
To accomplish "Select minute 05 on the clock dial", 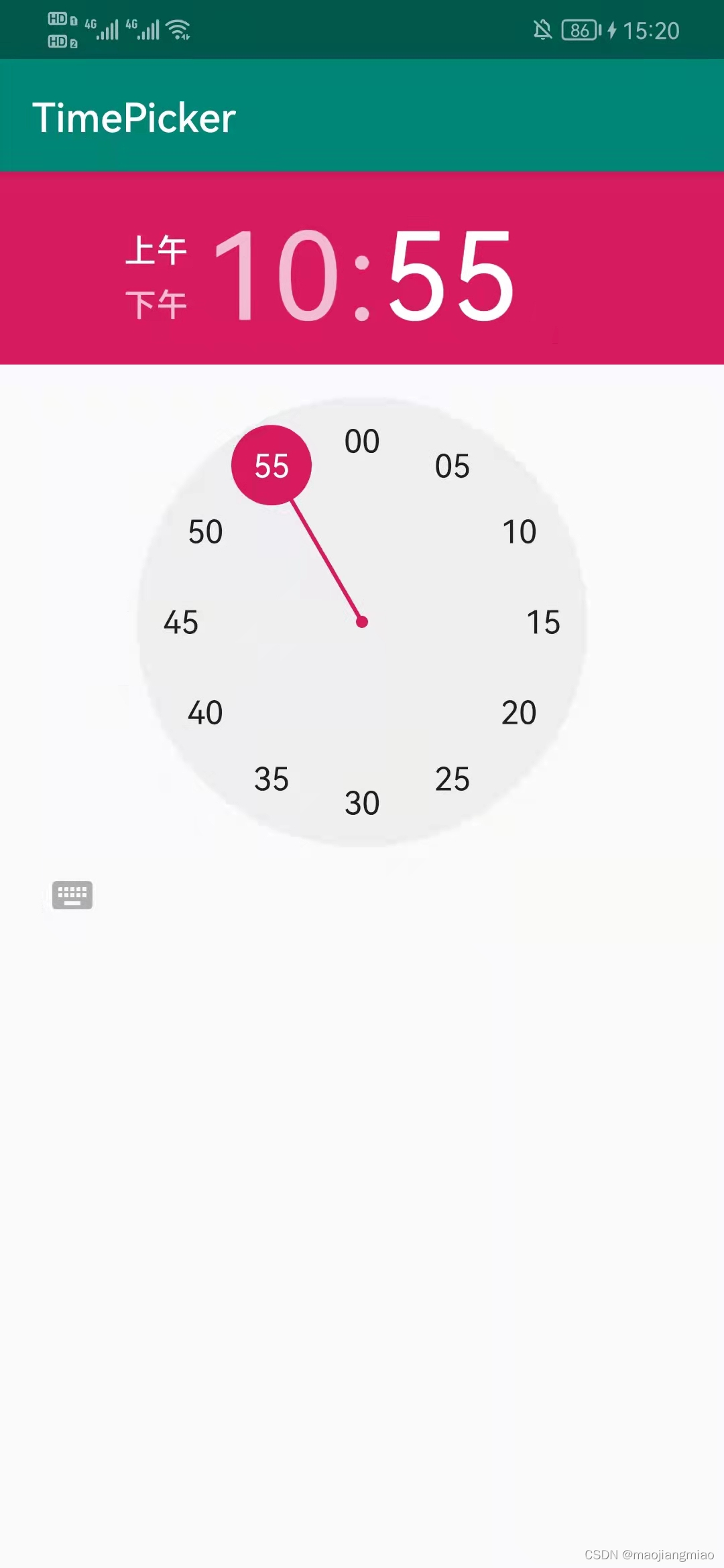I will (x=452, y=466).
